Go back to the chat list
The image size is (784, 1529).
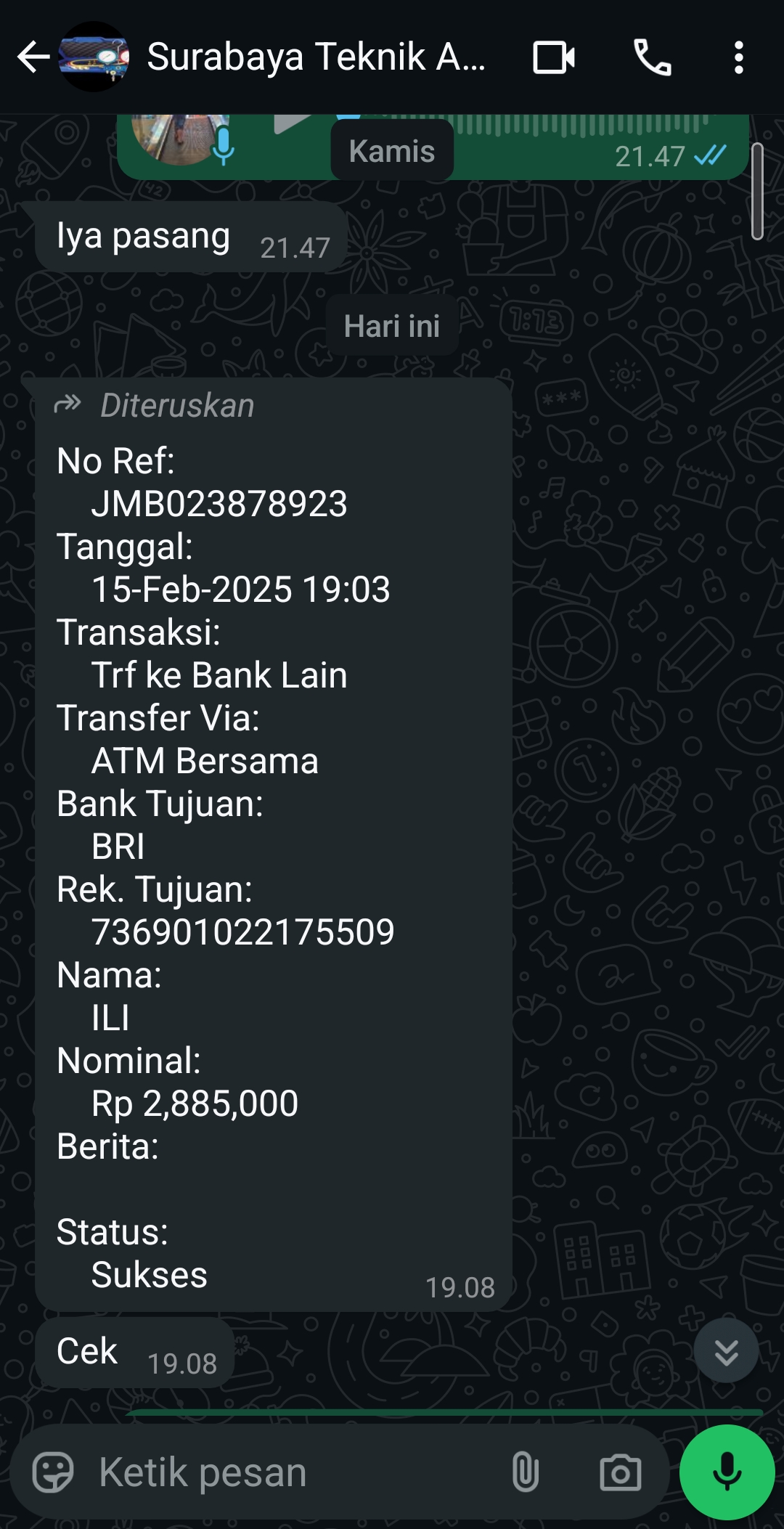pyautogui.click(x=33, y=57)
